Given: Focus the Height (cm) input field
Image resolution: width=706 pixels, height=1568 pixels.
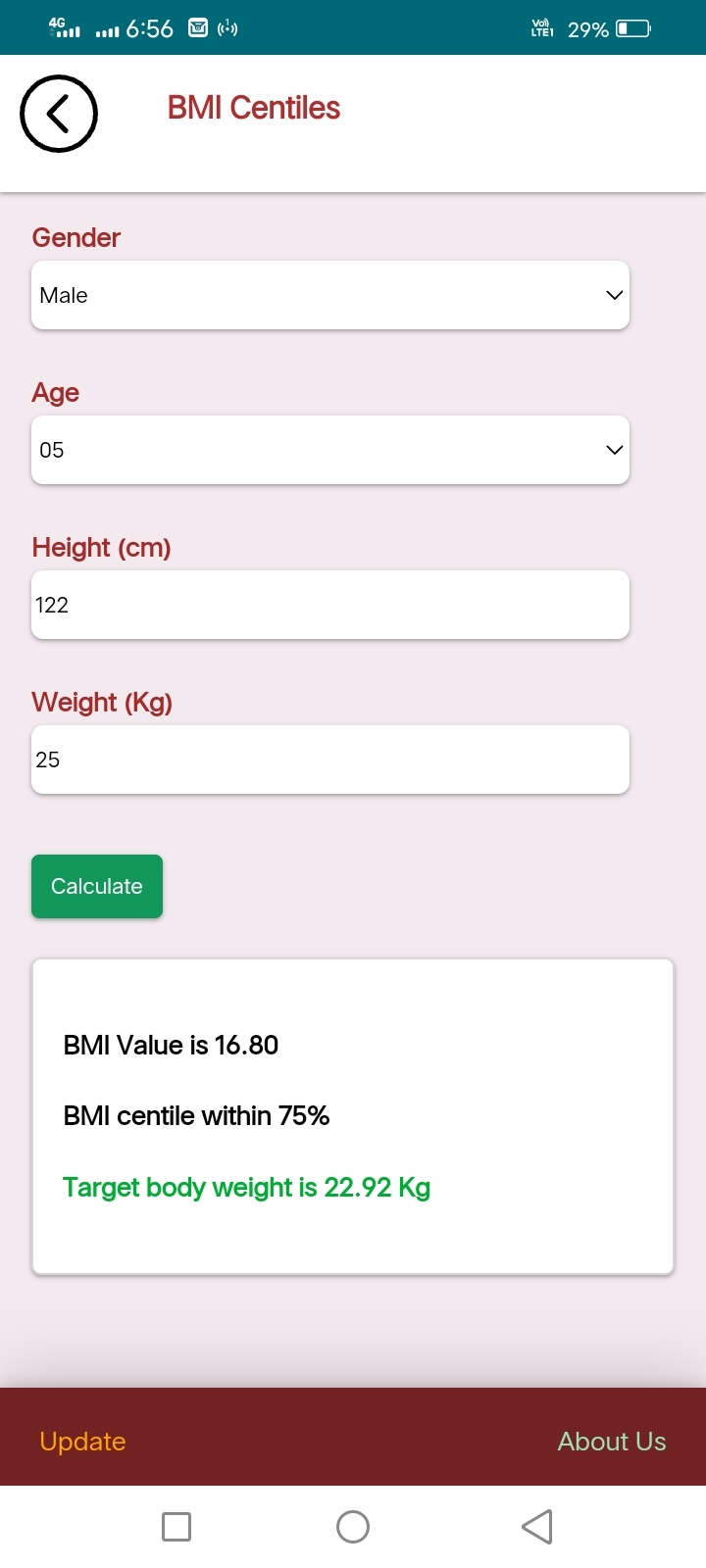Looking at the screenshot, I should [330, 605].
